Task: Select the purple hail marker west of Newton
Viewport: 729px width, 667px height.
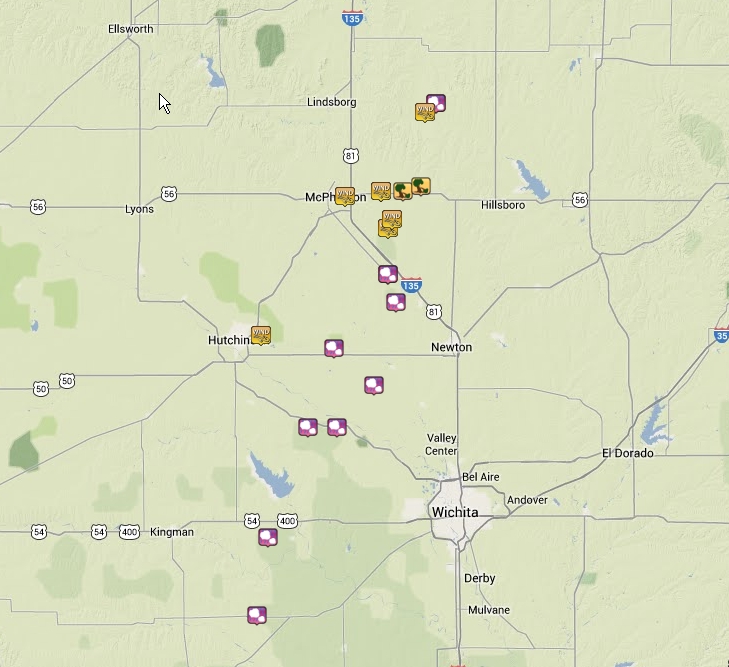Action: point(334,348)
